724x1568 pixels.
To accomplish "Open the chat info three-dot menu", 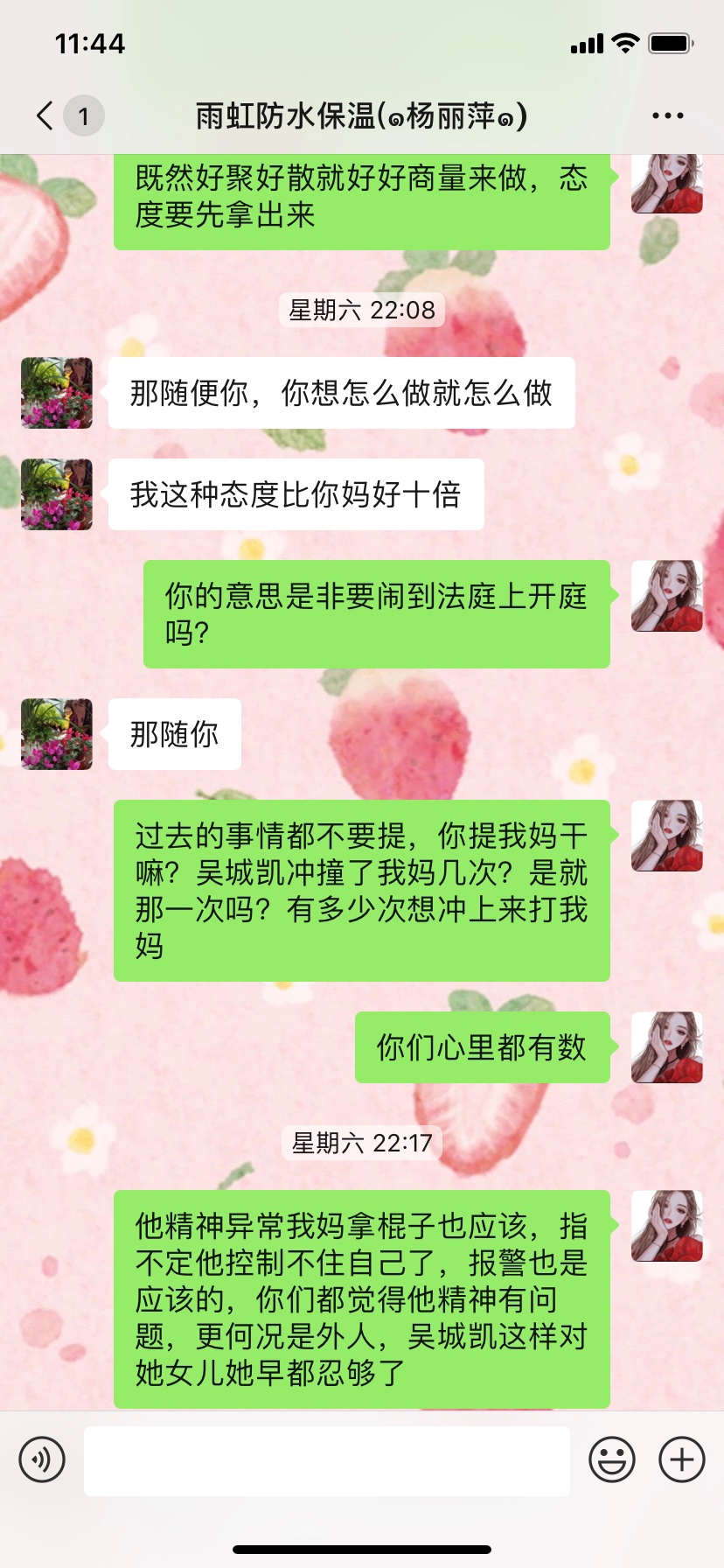I will click(x=667, y=115).
